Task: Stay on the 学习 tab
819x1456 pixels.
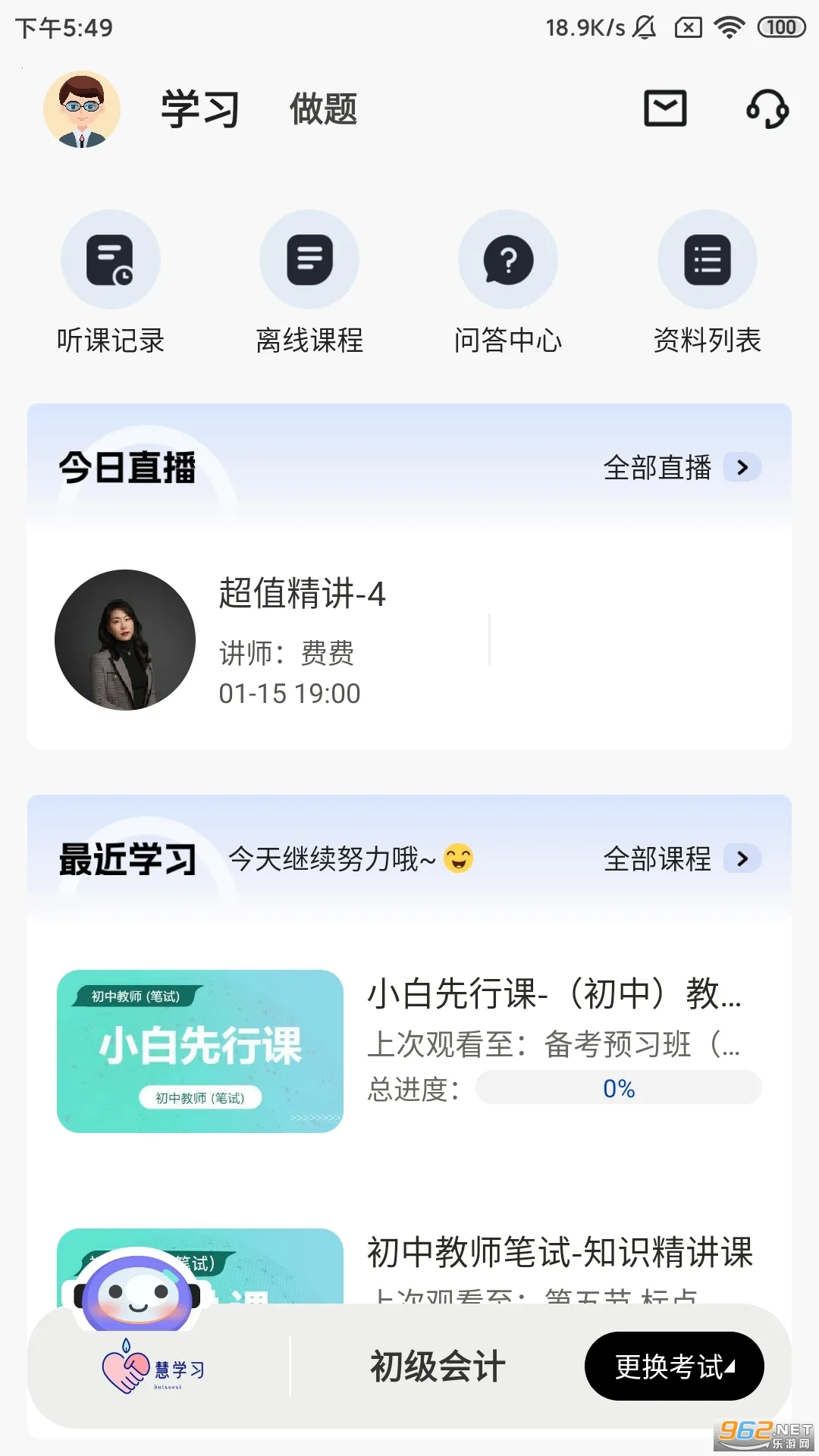Action: (x=199, y=108)
